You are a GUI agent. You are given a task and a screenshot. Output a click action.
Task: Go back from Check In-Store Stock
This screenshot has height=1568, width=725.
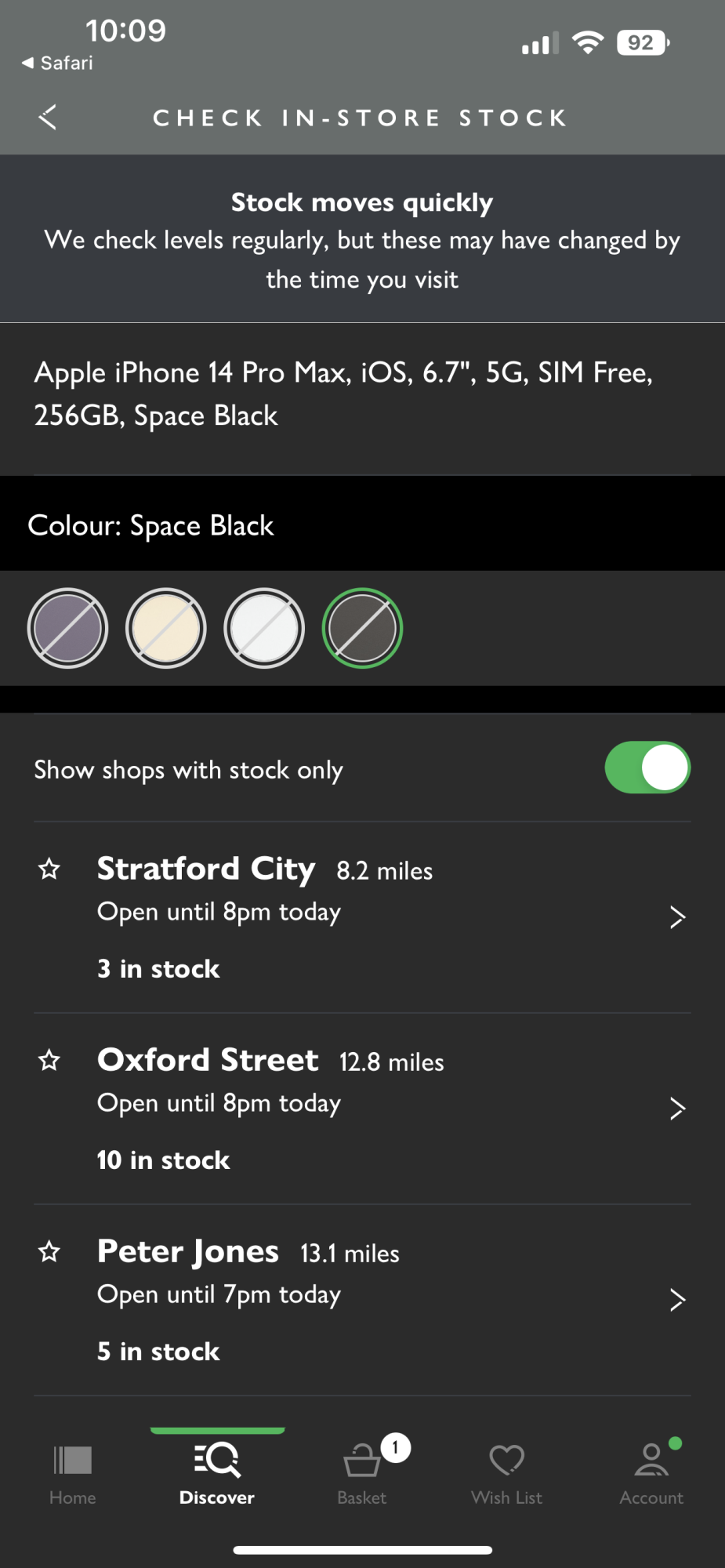pyautogui.click(x=48, y=118)
